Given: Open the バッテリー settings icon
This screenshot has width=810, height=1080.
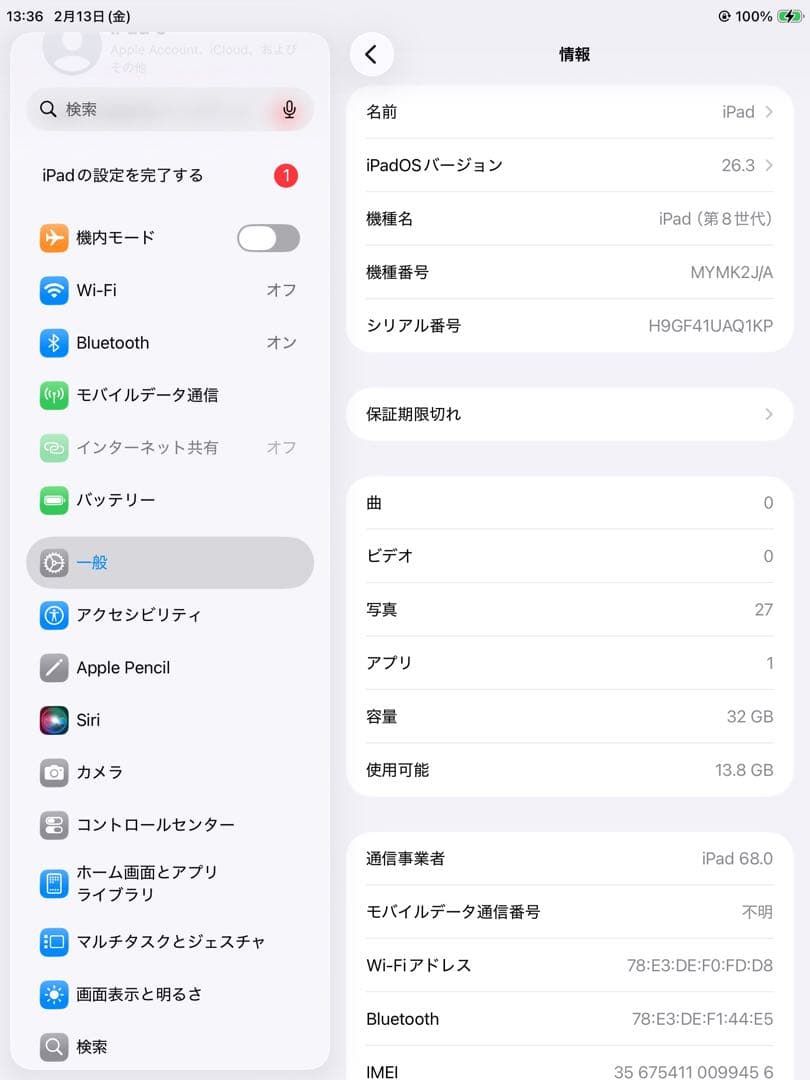Looking at the screenshot, I should pyautogui.click(x=52, y=500).
